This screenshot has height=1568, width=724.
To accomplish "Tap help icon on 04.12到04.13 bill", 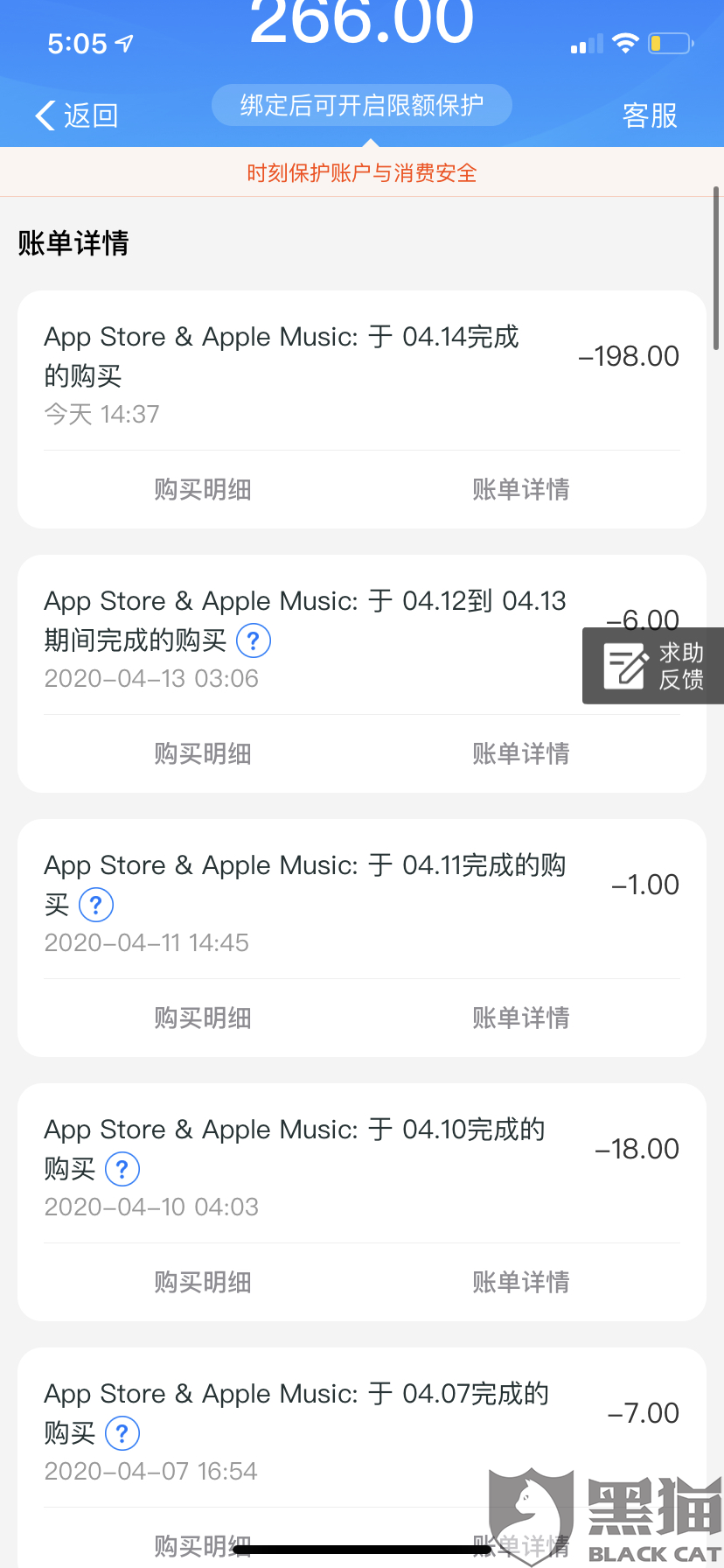I will tap(254, 640).
